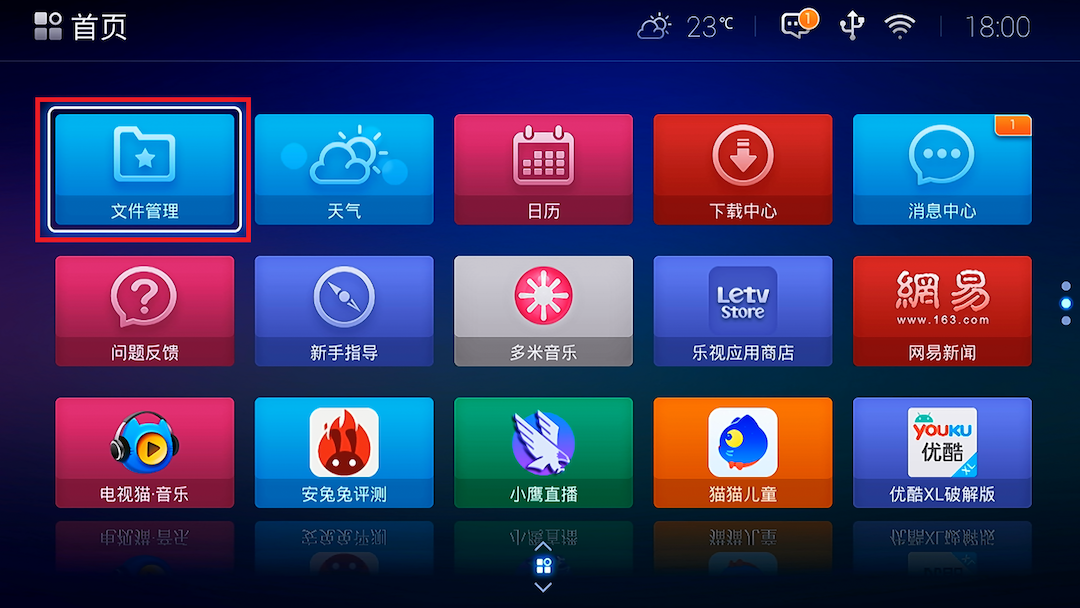Launch 新手指导 beginner guide
The height and width of the screenshot is (608, 1080).
pyautogui.click(x=344, y=310)
